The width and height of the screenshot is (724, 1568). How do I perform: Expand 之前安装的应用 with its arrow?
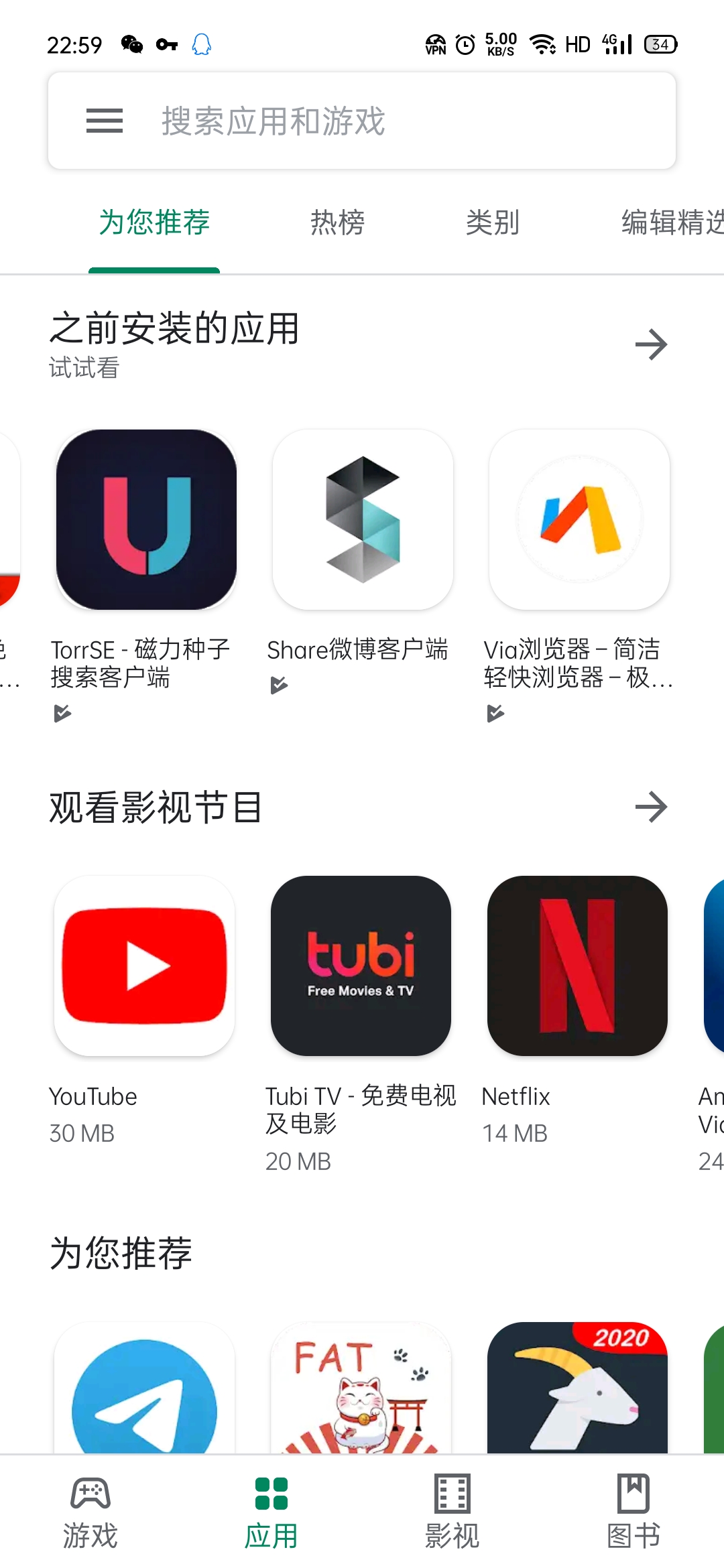click(x=651, y=344)
